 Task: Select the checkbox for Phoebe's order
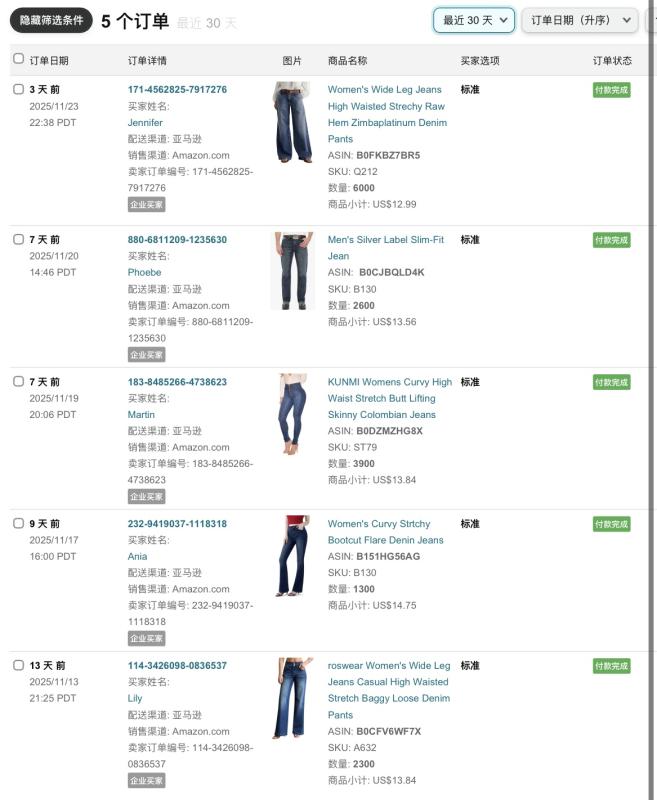[x=18, y=239]
